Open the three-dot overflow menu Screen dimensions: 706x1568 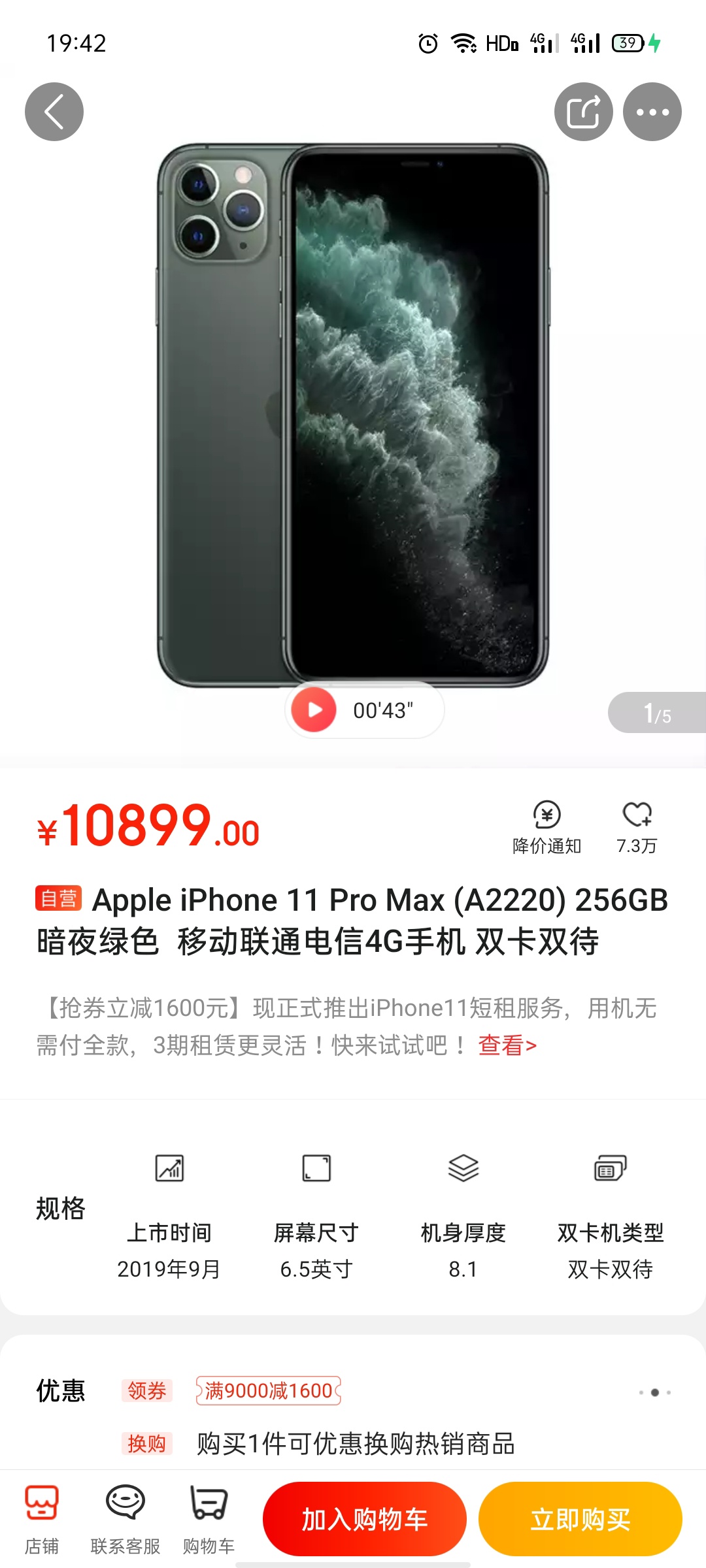652,112
